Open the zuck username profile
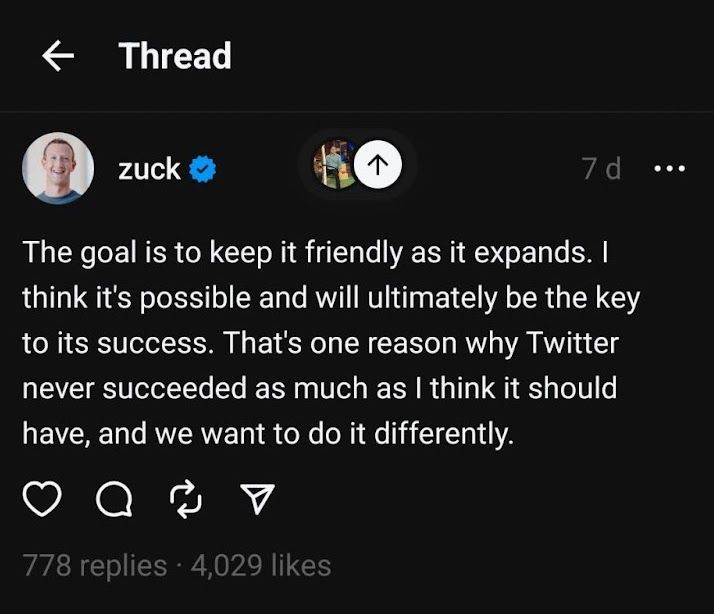This screenshot has height=614, width=714. point(149,168)
